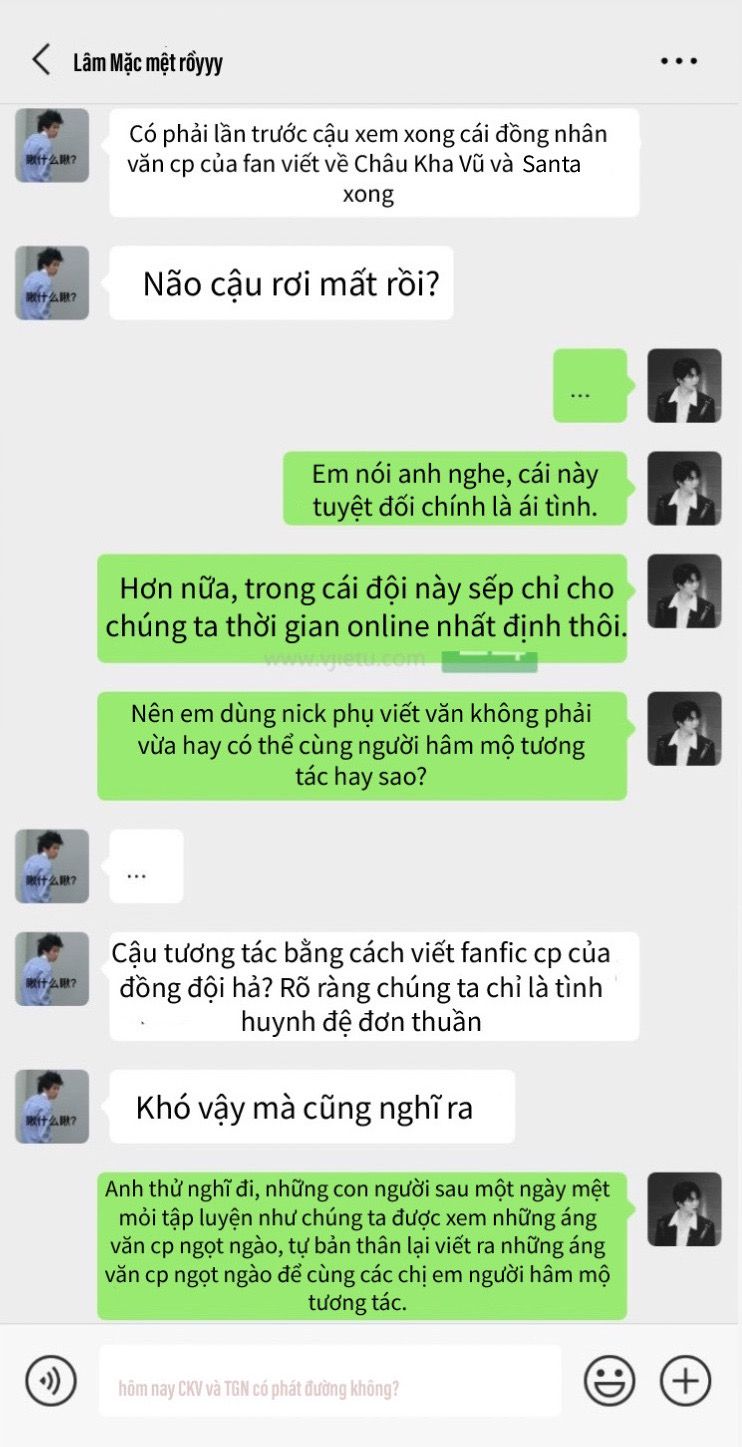Open the three-dot chat options menu
The width and height of the screenshot is (742, 1447).
click(678, 61)
